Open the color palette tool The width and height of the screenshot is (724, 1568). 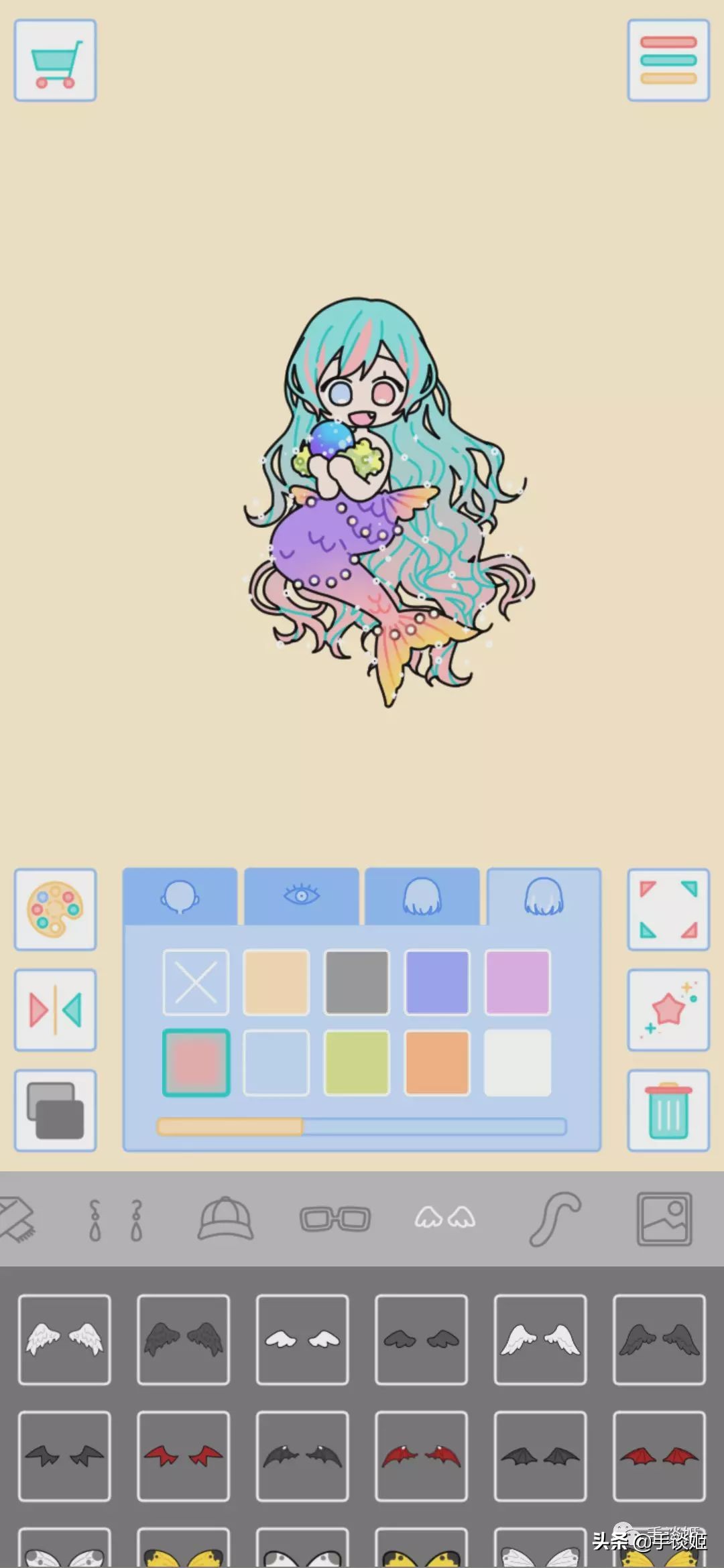(x=55, y=909)
